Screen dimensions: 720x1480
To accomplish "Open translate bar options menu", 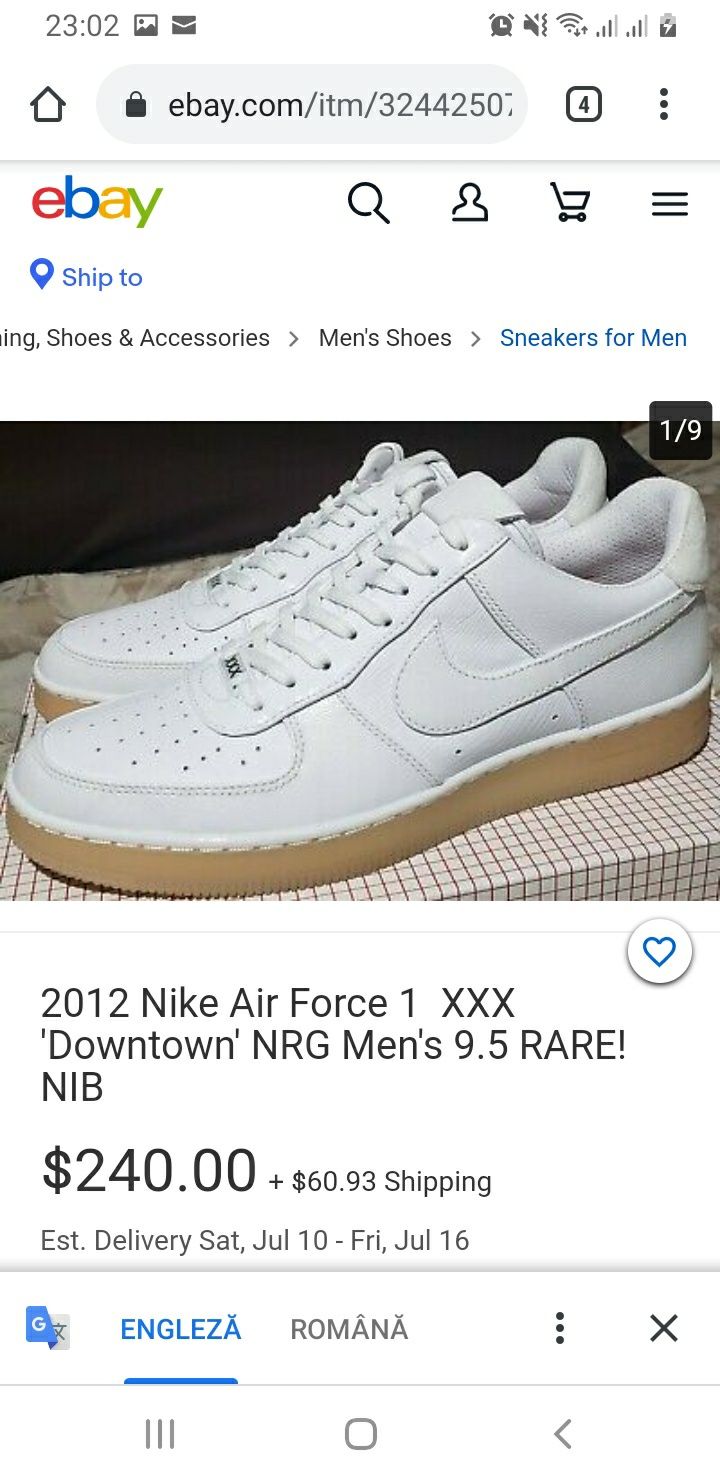I will tap(560, 1328).
